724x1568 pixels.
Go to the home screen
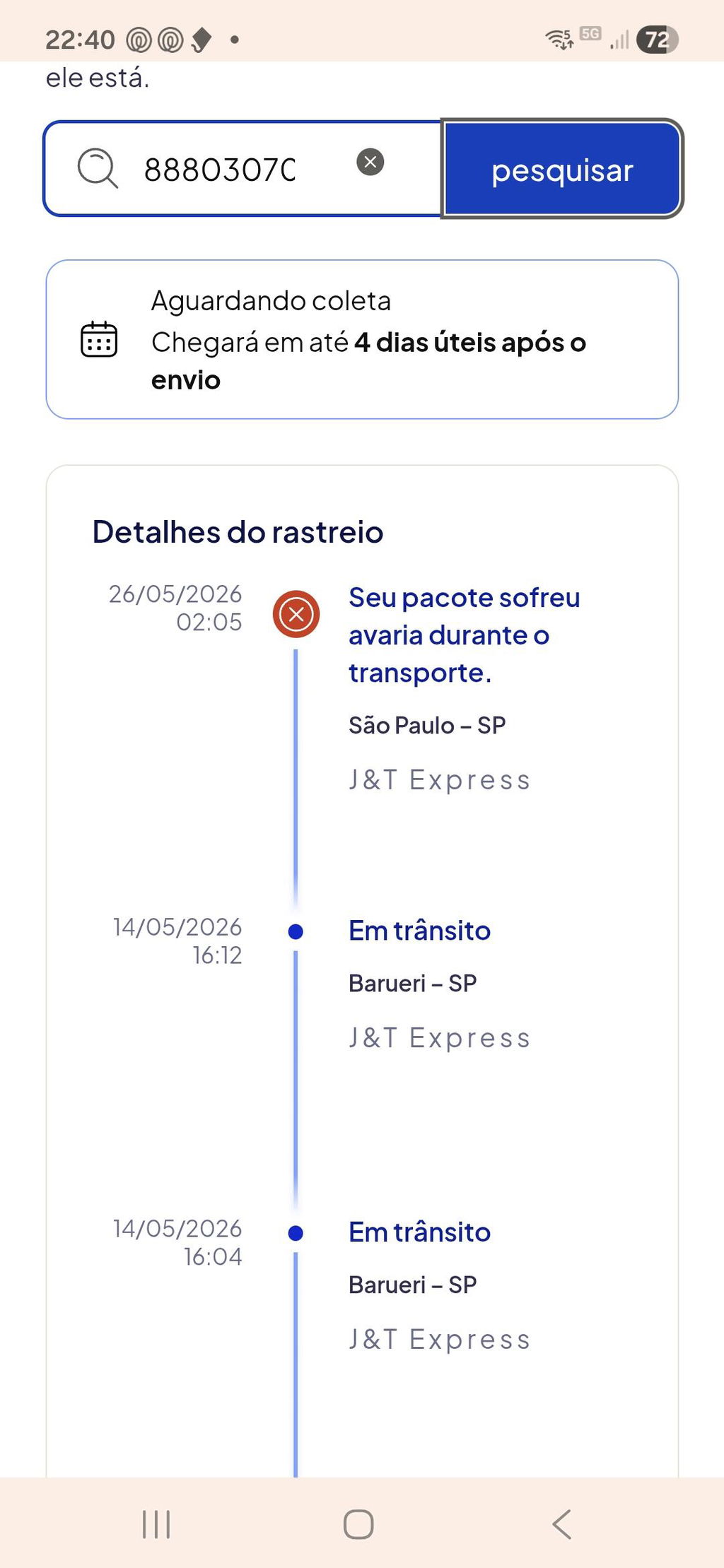point(358,1524)
